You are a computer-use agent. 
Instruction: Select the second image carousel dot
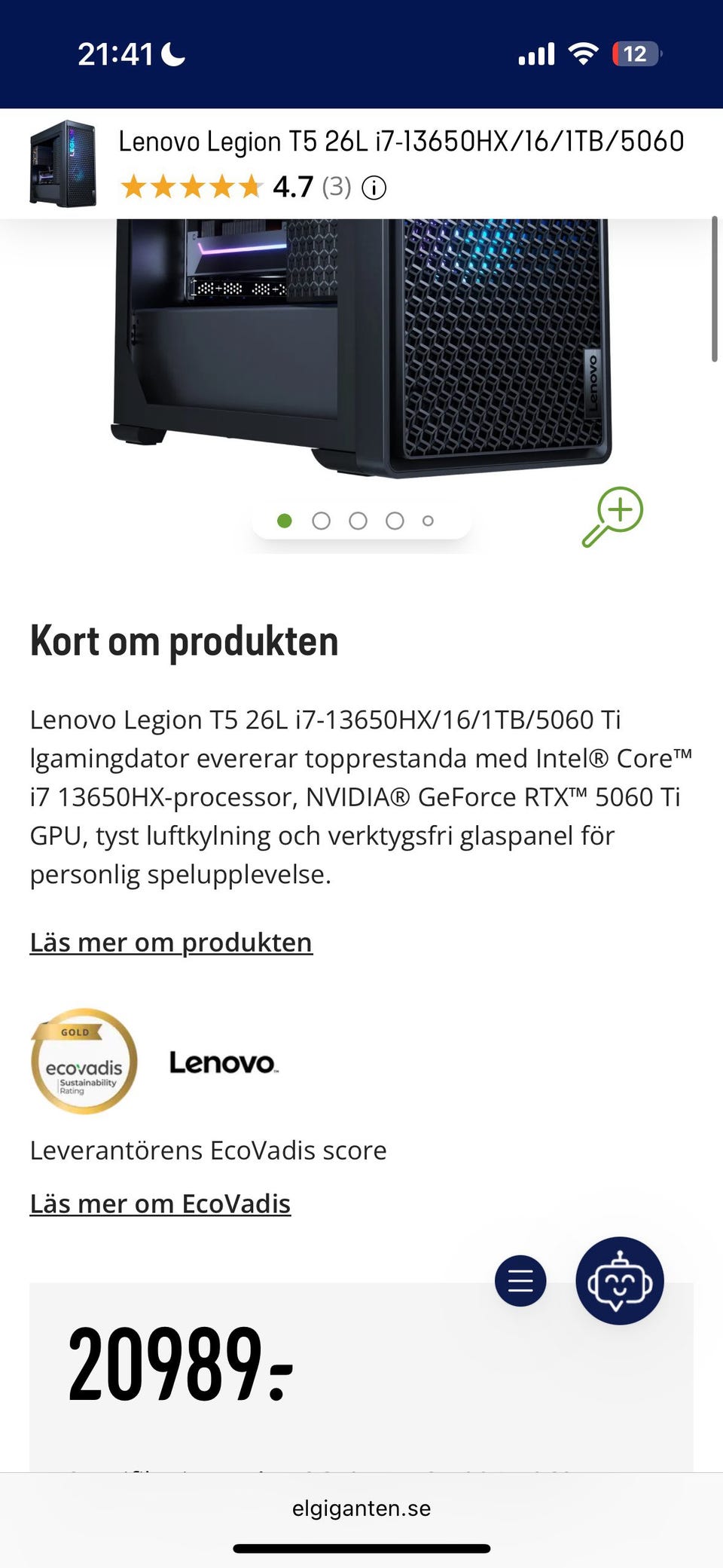point(322,521)
